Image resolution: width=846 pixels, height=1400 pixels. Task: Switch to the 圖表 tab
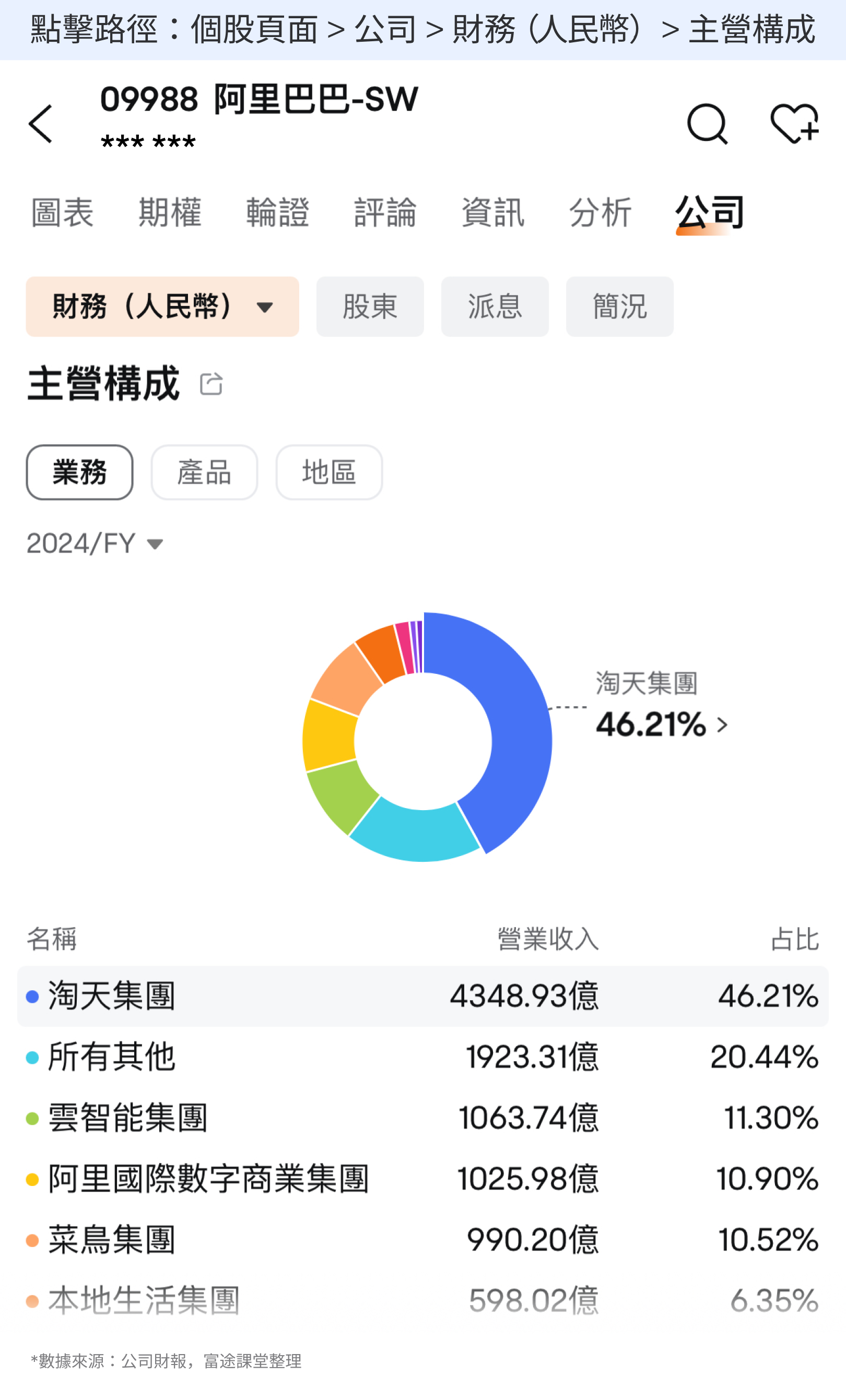[x=62, y=212]
